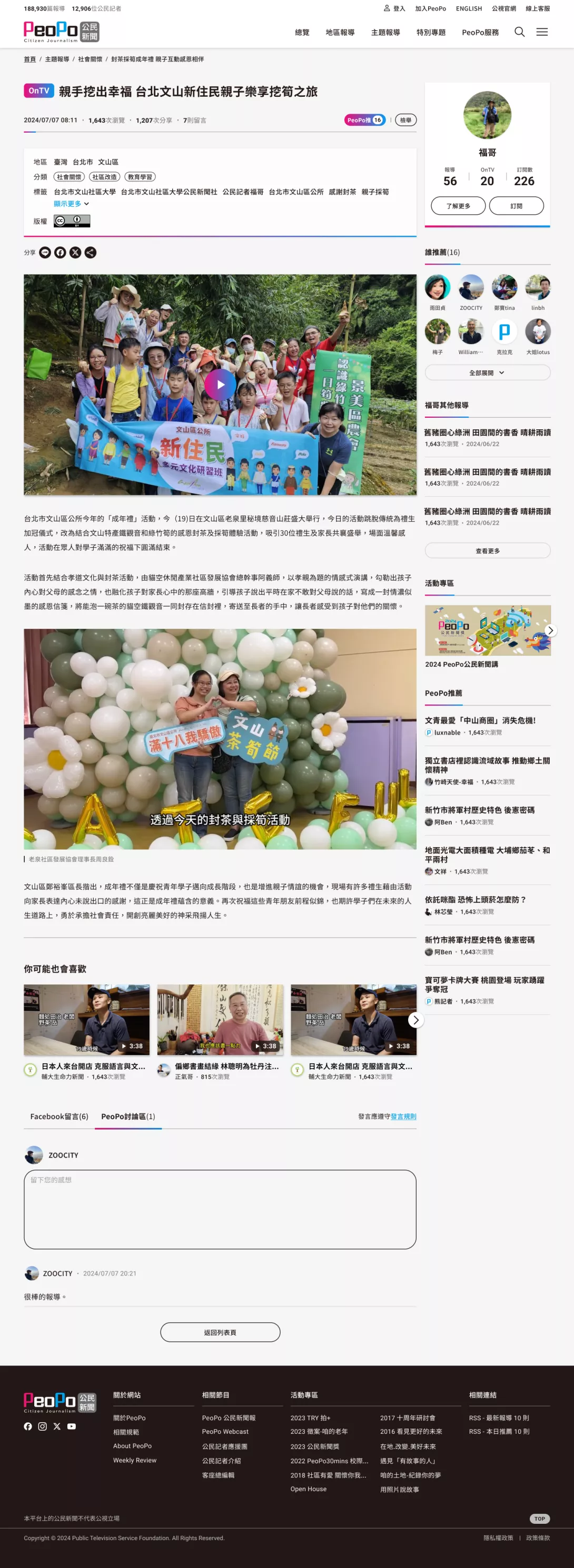Focus the 留下您的感想 comment box

tap(220, 1209)
